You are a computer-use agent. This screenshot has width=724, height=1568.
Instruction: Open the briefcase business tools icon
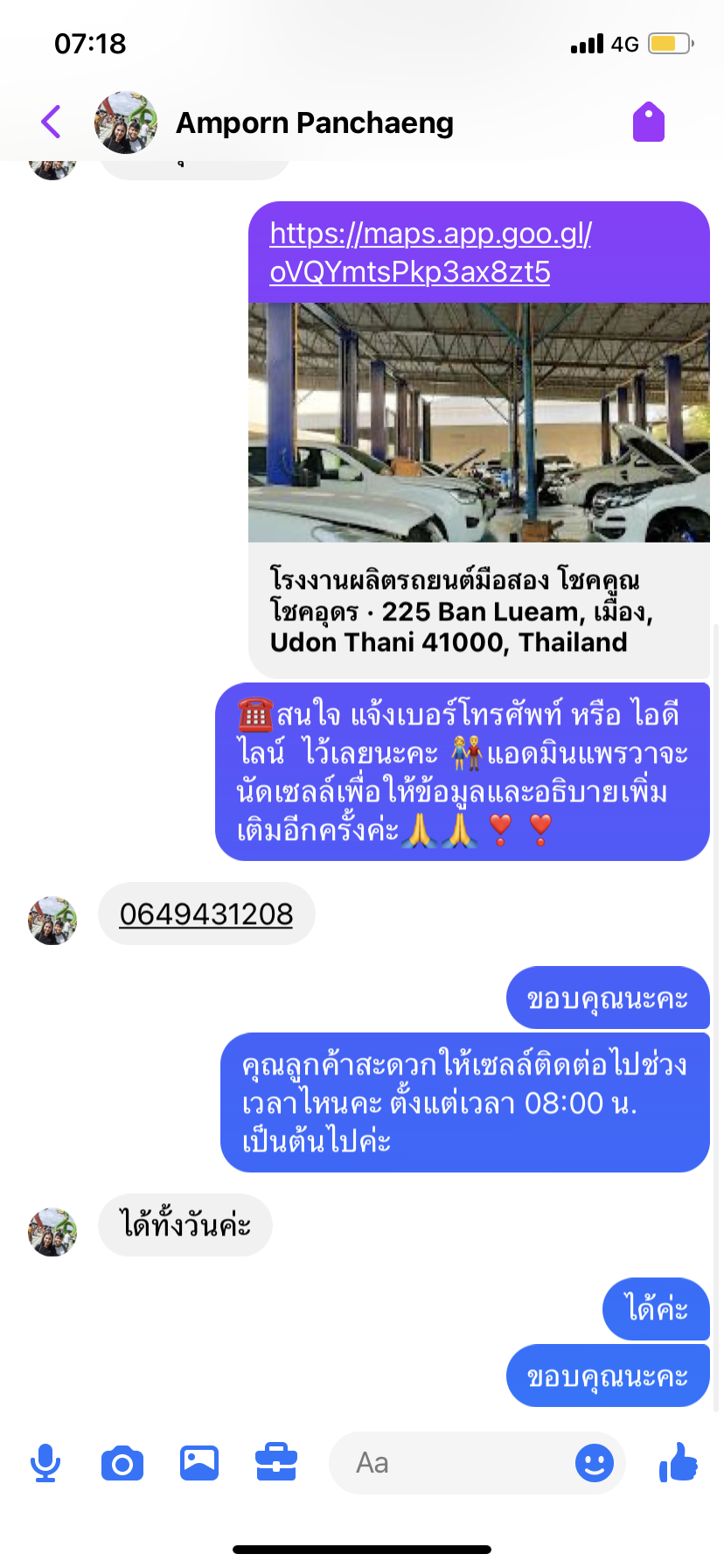[276, 1463]
